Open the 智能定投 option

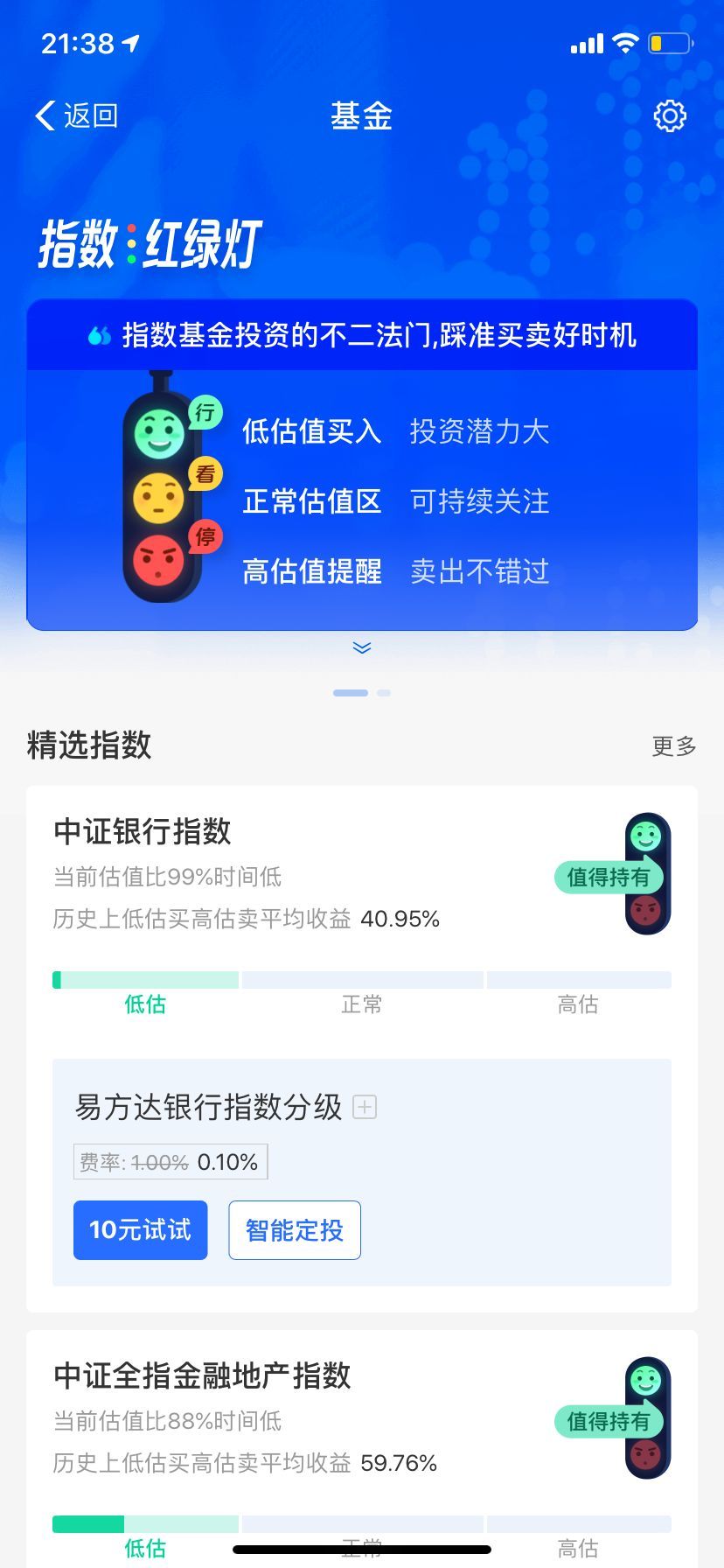[x=294, y=1230]
